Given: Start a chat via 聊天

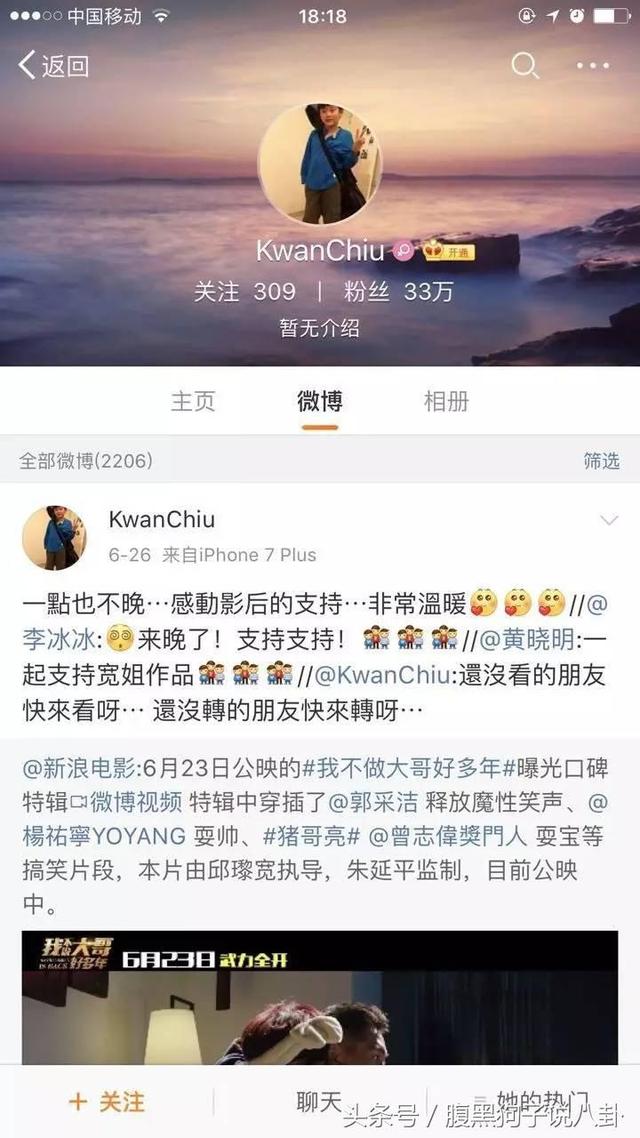Looking at the screenshot, I should [319, 1101].
